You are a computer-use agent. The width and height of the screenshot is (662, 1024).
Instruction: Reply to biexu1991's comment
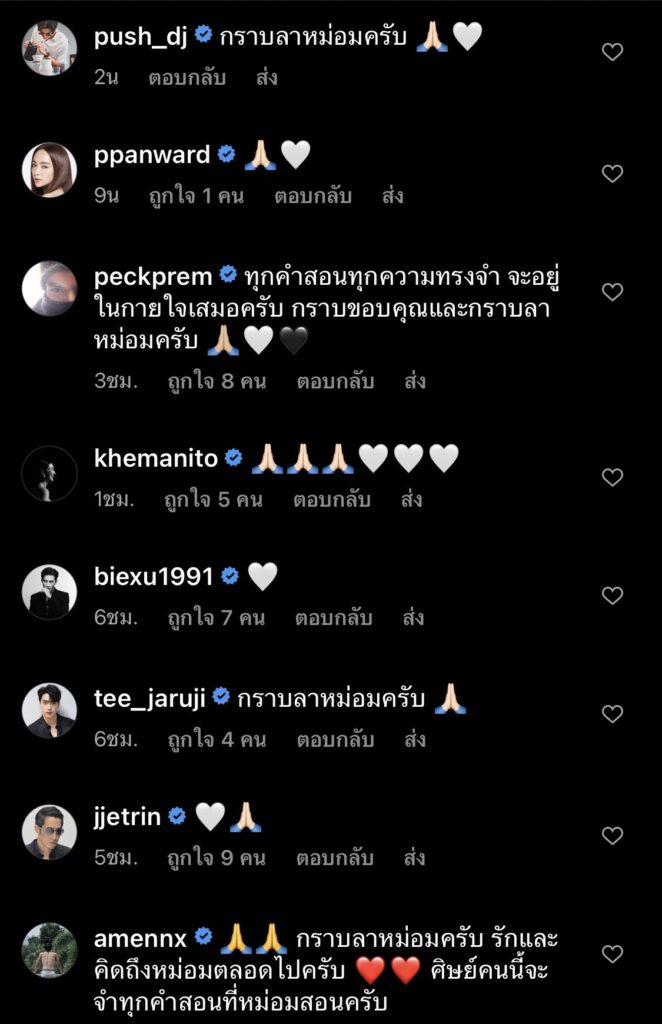coord(333,618)
